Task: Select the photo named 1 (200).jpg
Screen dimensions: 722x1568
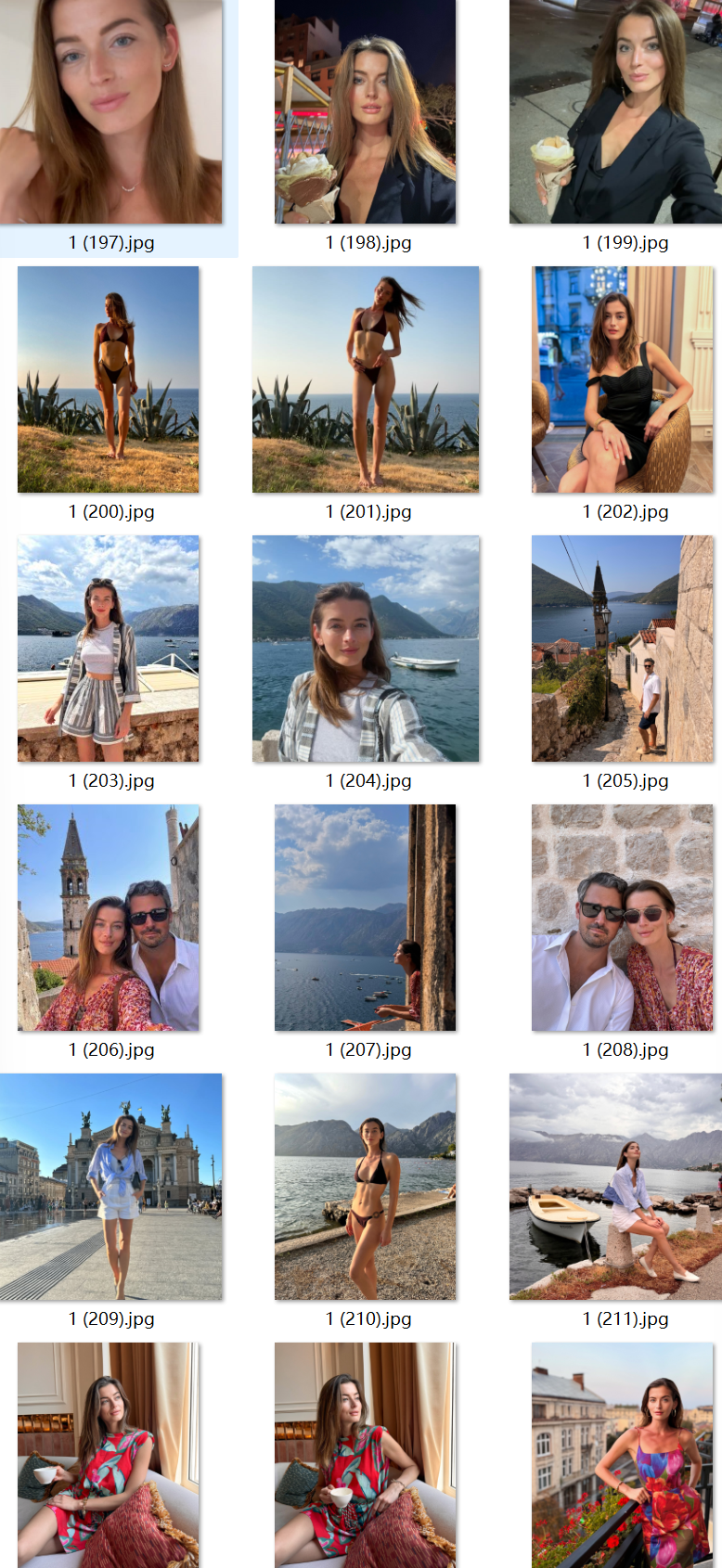Action: tap(108, 379)
